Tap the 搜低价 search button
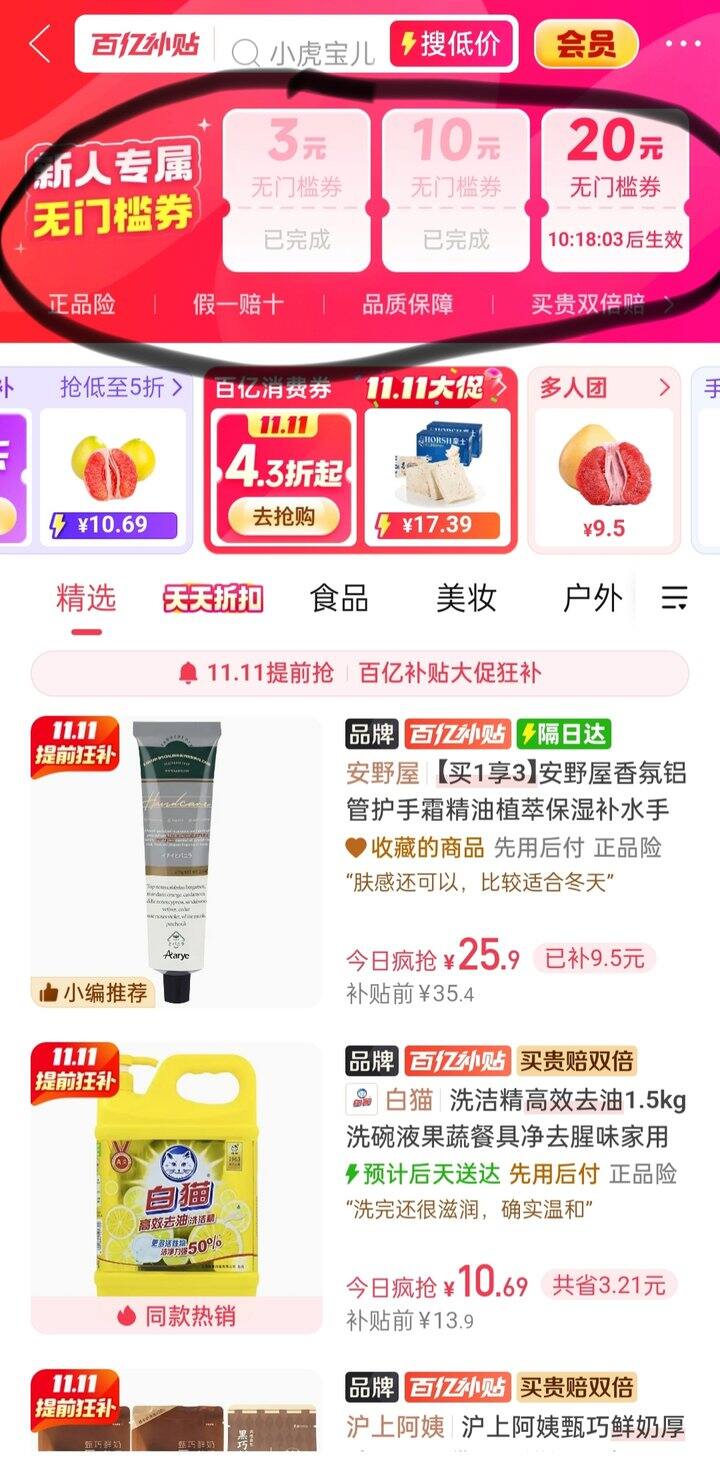The height and width of the screenshot is (1474, 720). point(450,45)
